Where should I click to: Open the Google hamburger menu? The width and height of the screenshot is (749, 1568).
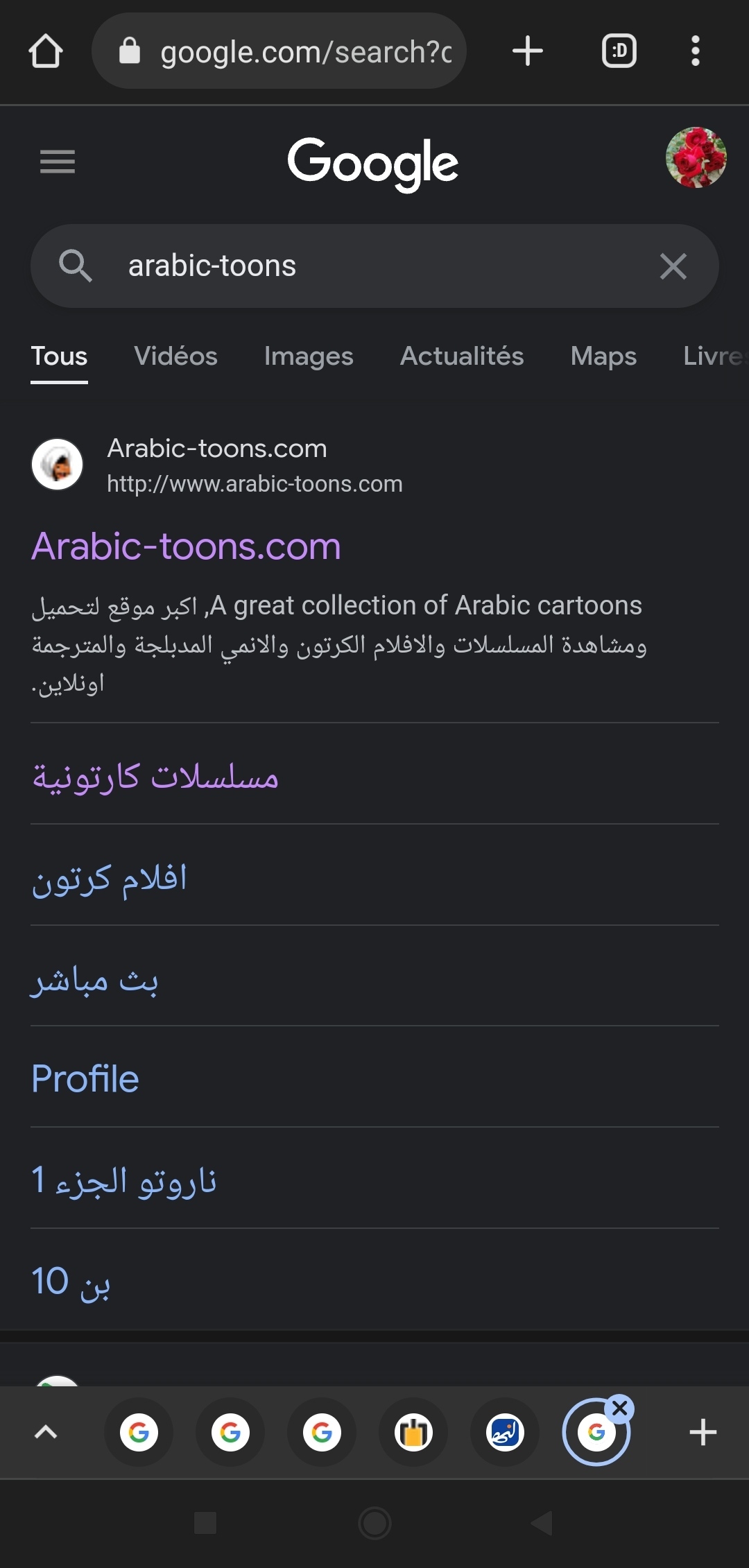(58, 162)
